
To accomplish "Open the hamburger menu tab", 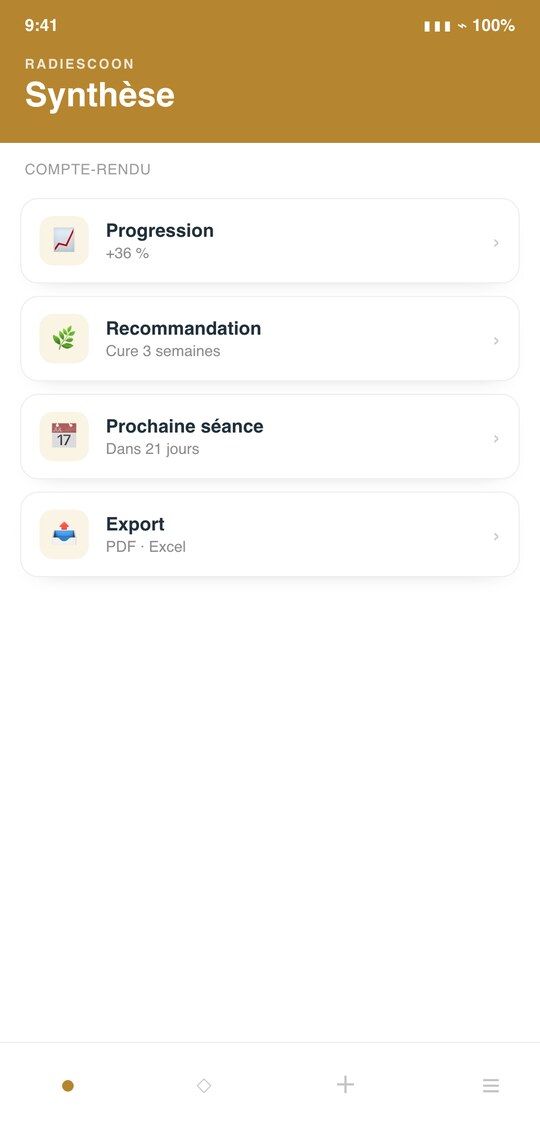I will [491, 1086].
